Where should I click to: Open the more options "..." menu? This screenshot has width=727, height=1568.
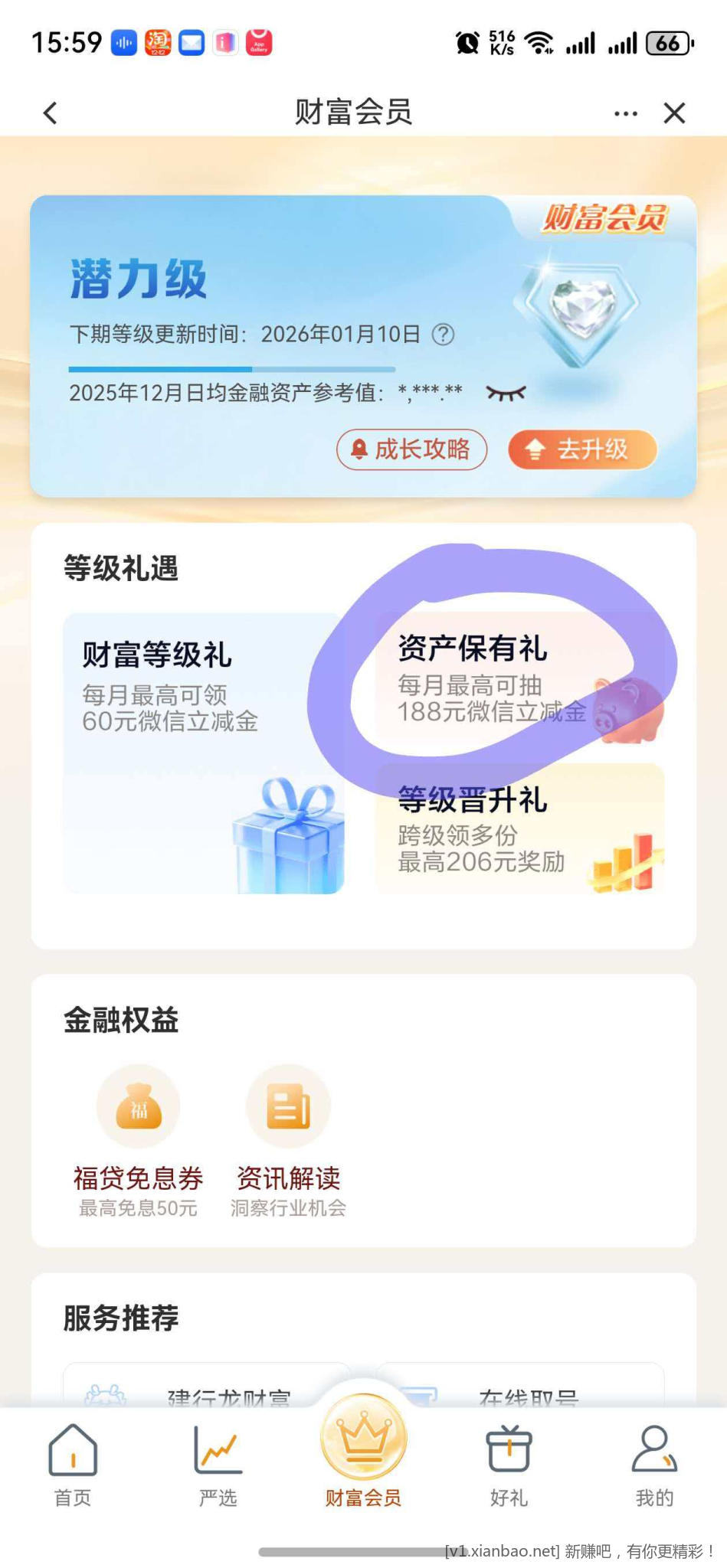pos(626,112)
